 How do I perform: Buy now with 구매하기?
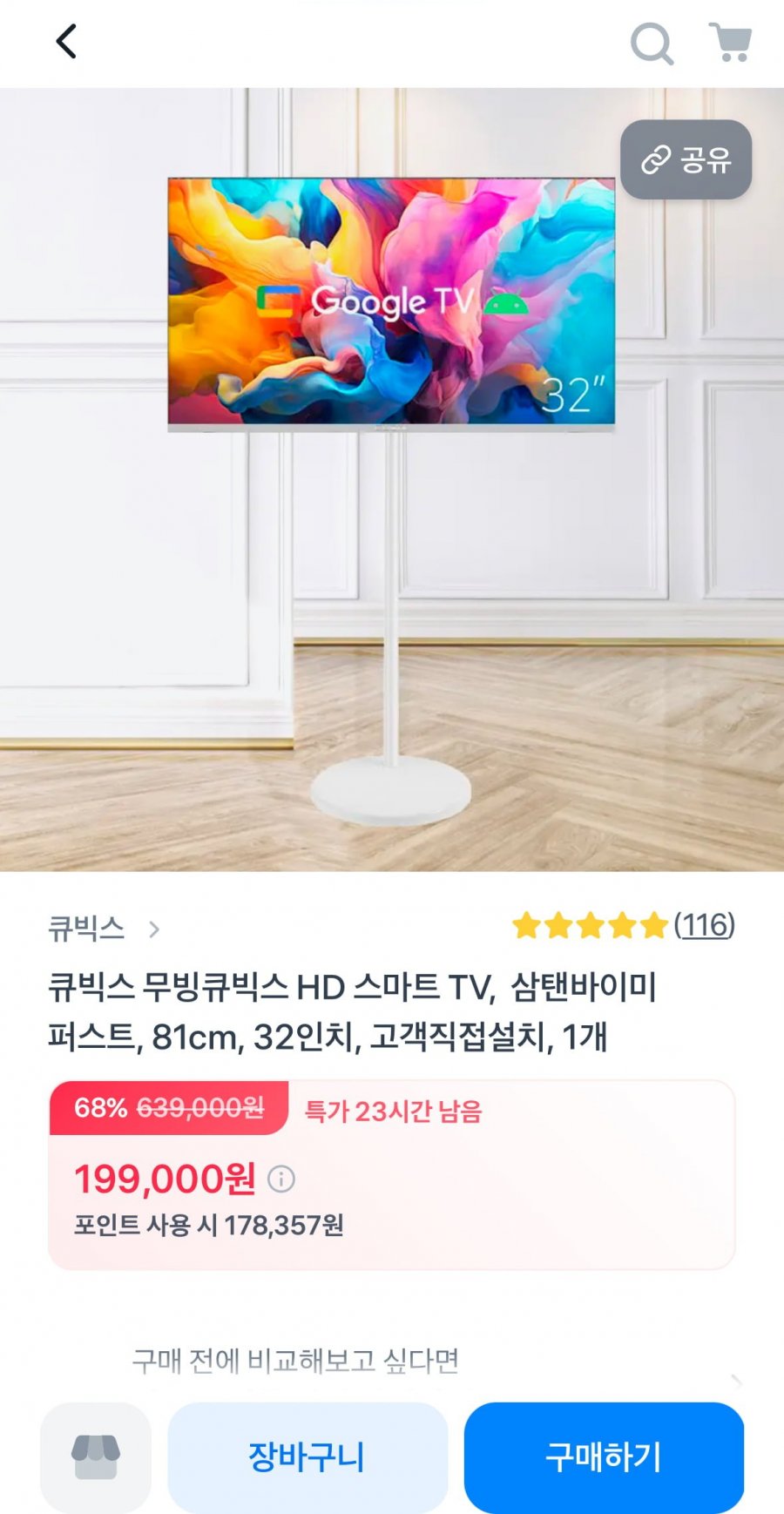(x=604, y=1457)
